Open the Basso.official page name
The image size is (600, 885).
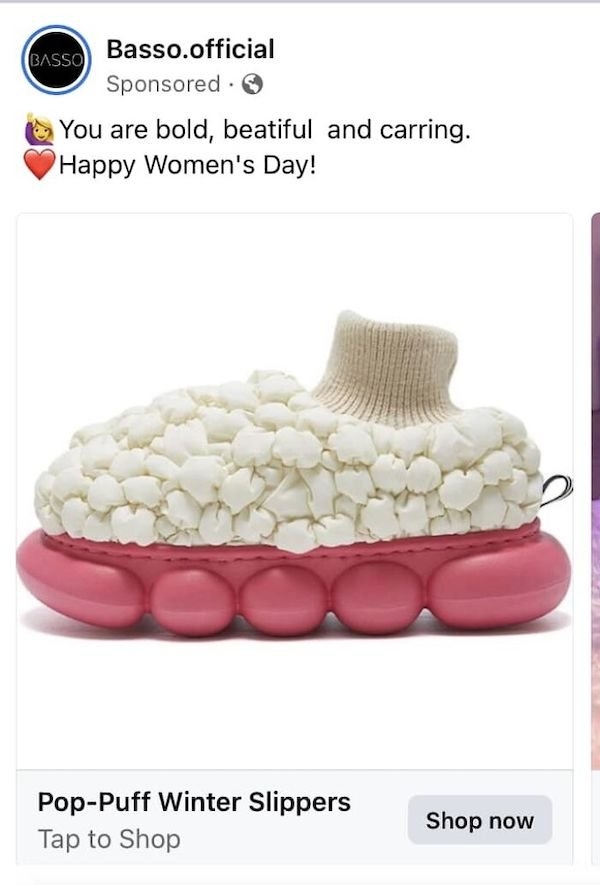pyautogui.click(x=190, y=48)
